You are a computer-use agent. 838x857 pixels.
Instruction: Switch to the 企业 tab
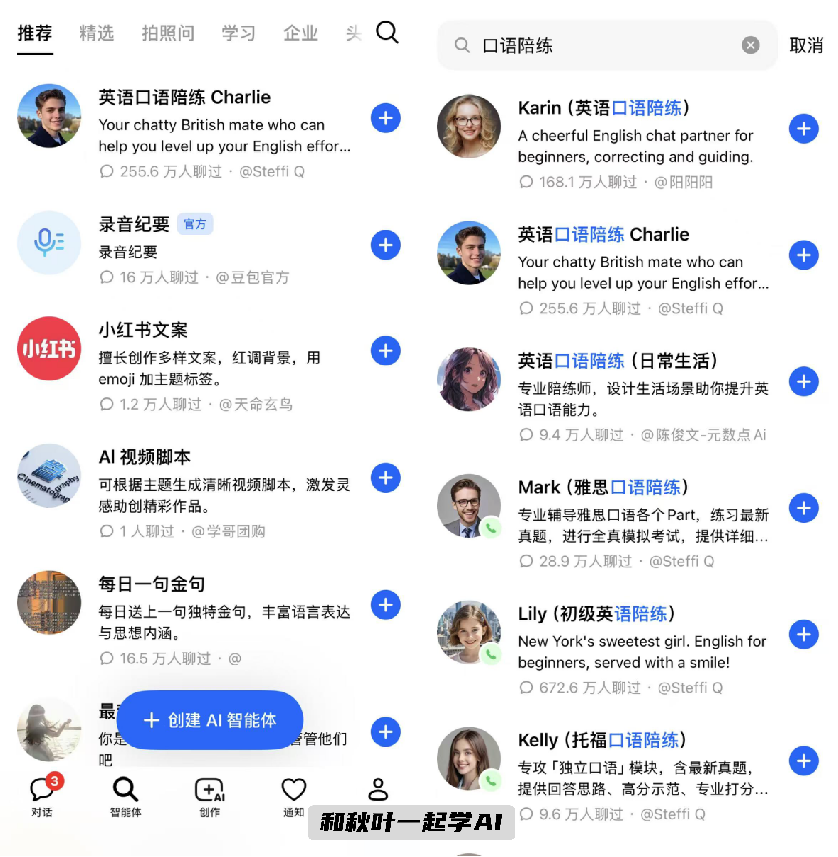300,34
